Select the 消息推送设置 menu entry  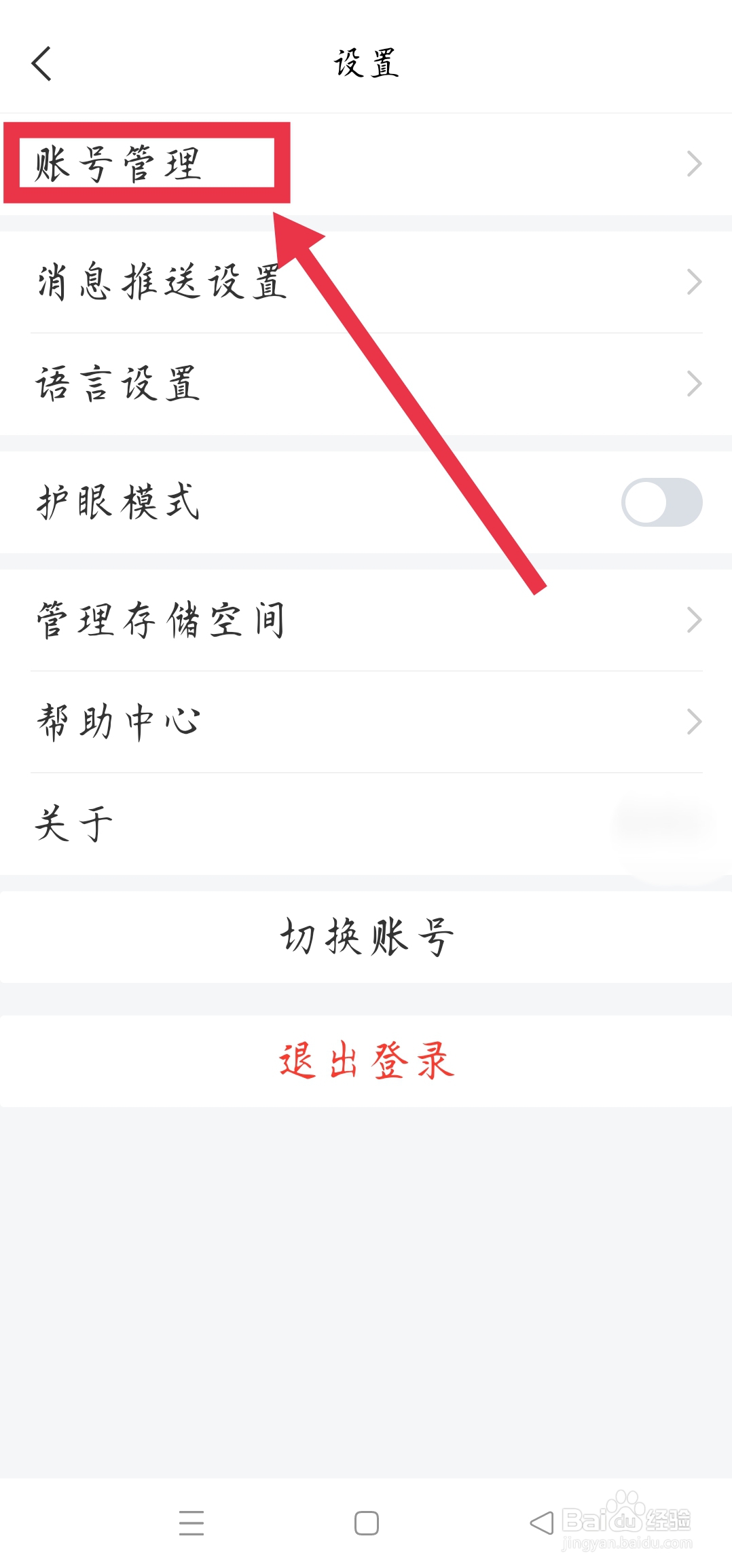pos(163,281)
